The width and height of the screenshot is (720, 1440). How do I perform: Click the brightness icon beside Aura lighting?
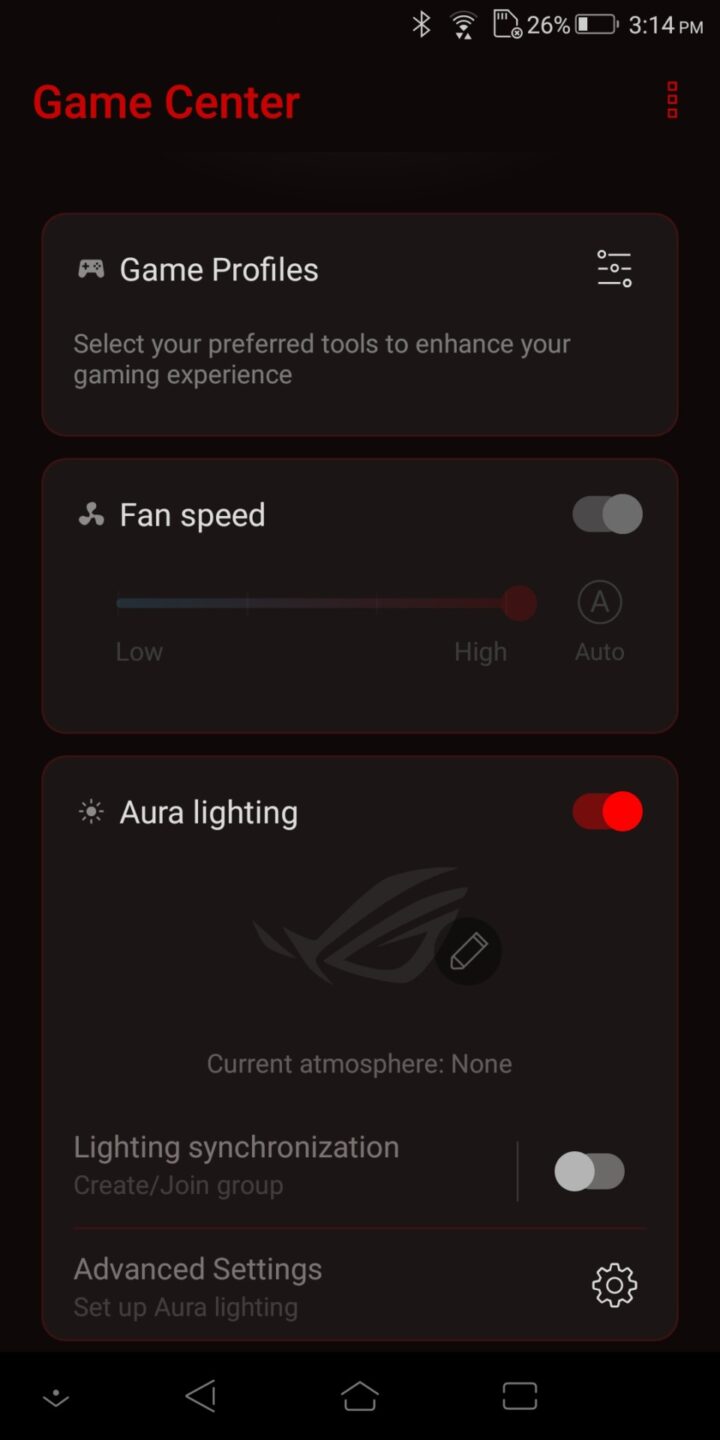point(90,812)
